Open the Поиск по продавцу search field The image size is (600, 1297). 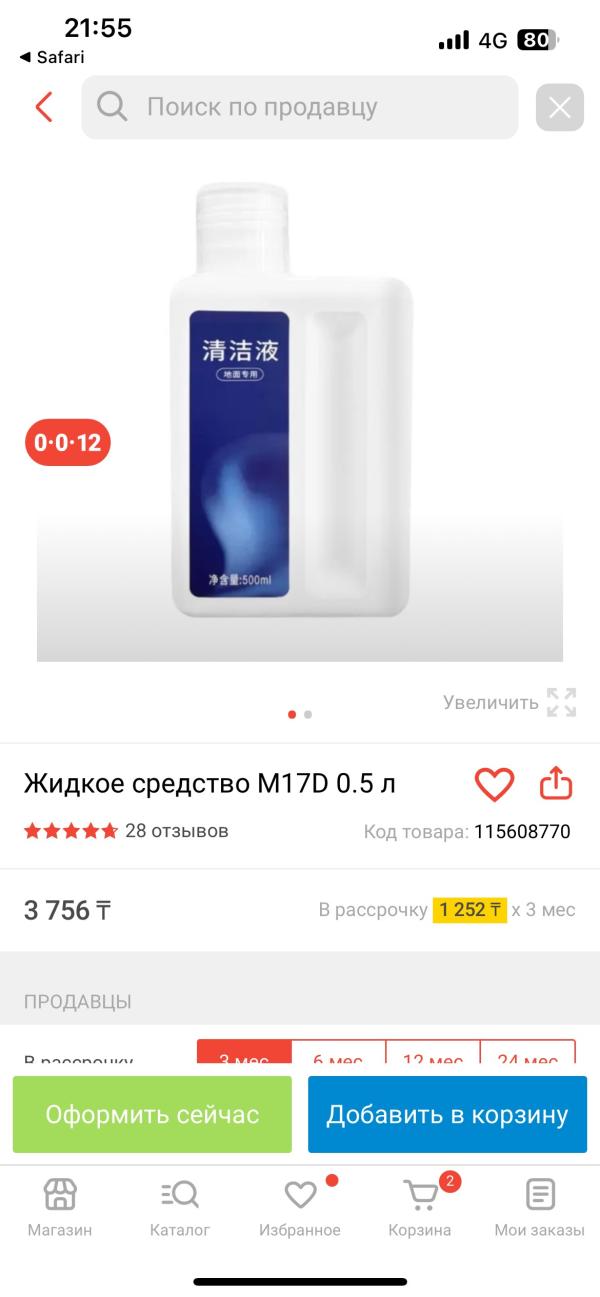pos(300,107)
